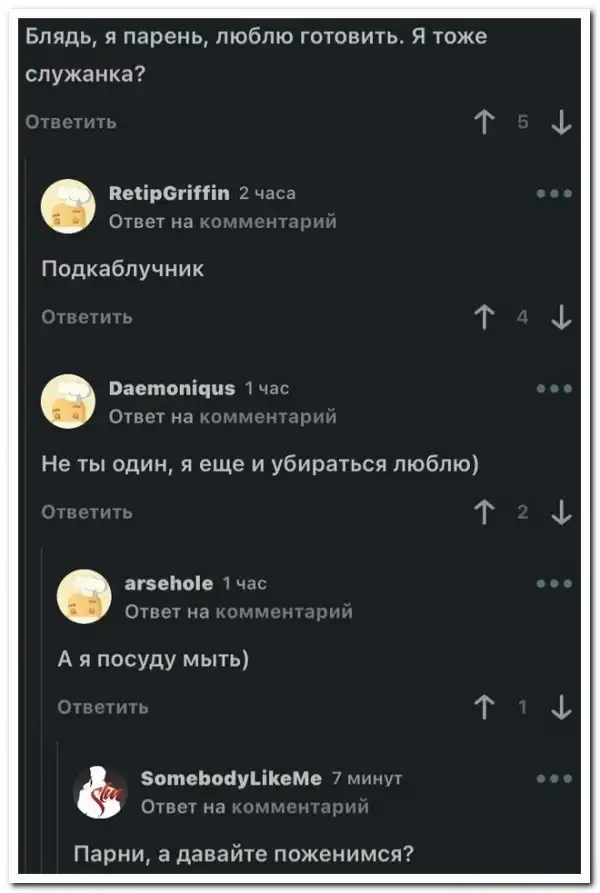The image size is (600, 893).
Task: Upvote arsehole's comment
Action: pyautogui.click(x=484, y=708)
